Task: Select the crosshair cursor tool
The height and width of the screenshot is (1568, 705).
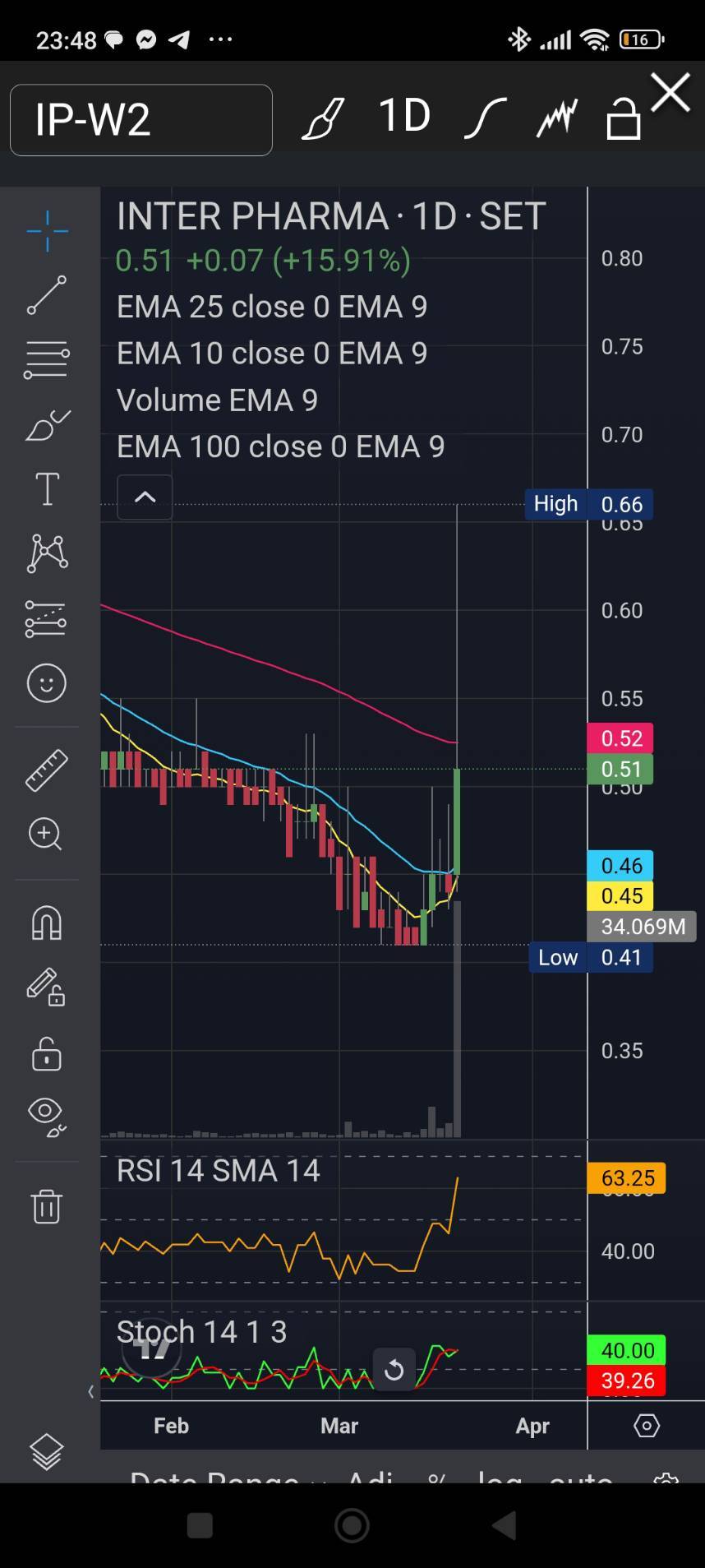Action: coord(47,231)
